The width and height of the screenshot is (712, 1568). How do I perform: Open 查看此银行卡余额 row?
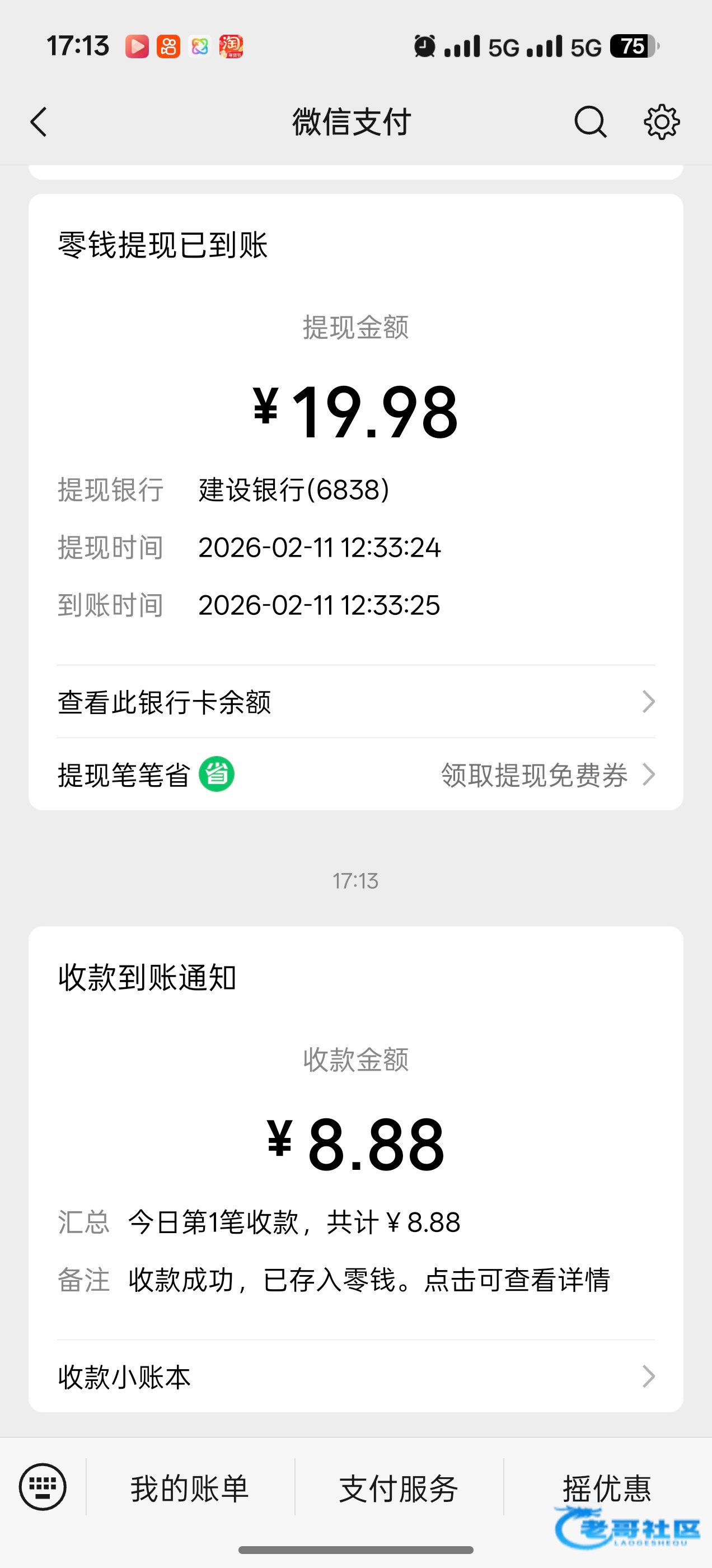[x=355, y=702]
